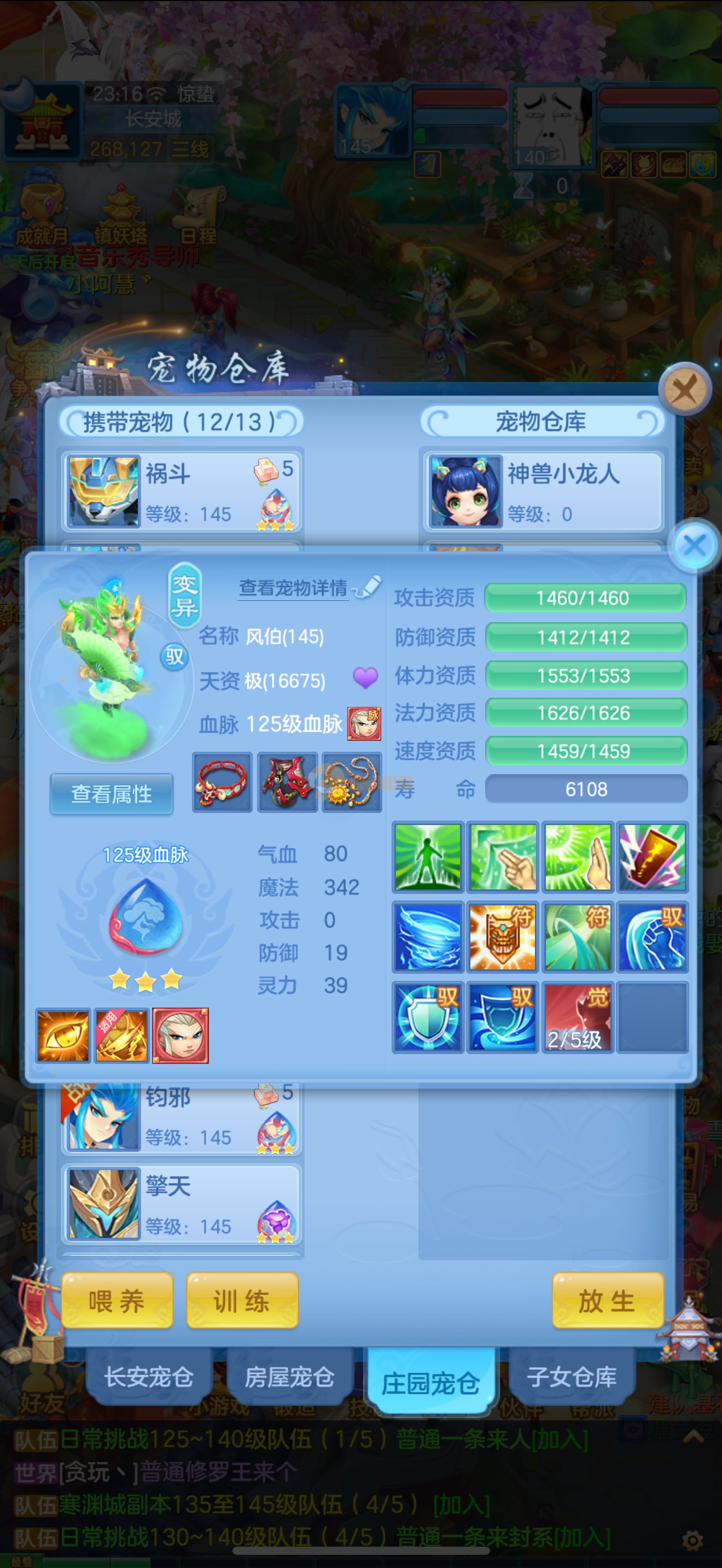Close the pet detail popup
Image resolution: width=722 pixels, height=1568 pixels.
695,546
